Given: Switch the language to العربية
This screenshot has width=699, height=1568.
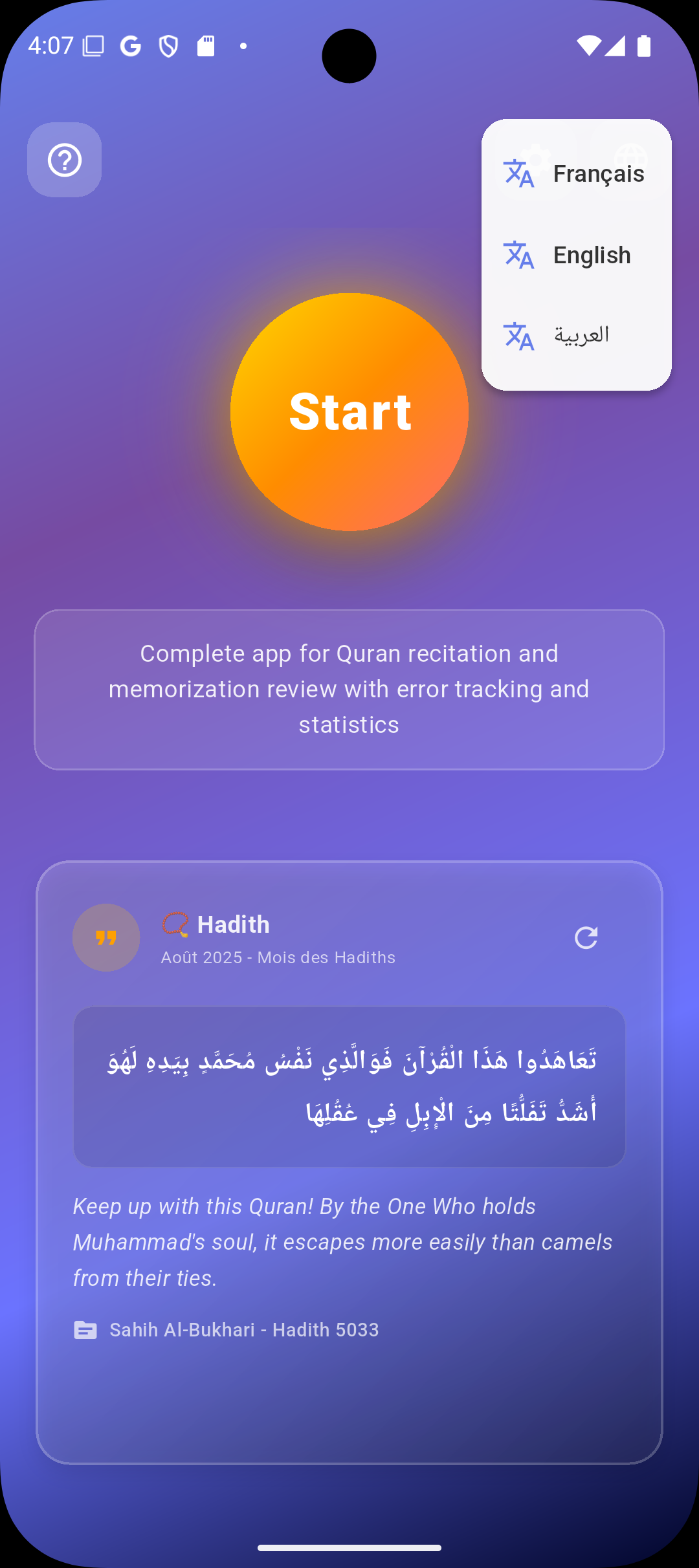Looking at the screenshot, I should point(575,336).
